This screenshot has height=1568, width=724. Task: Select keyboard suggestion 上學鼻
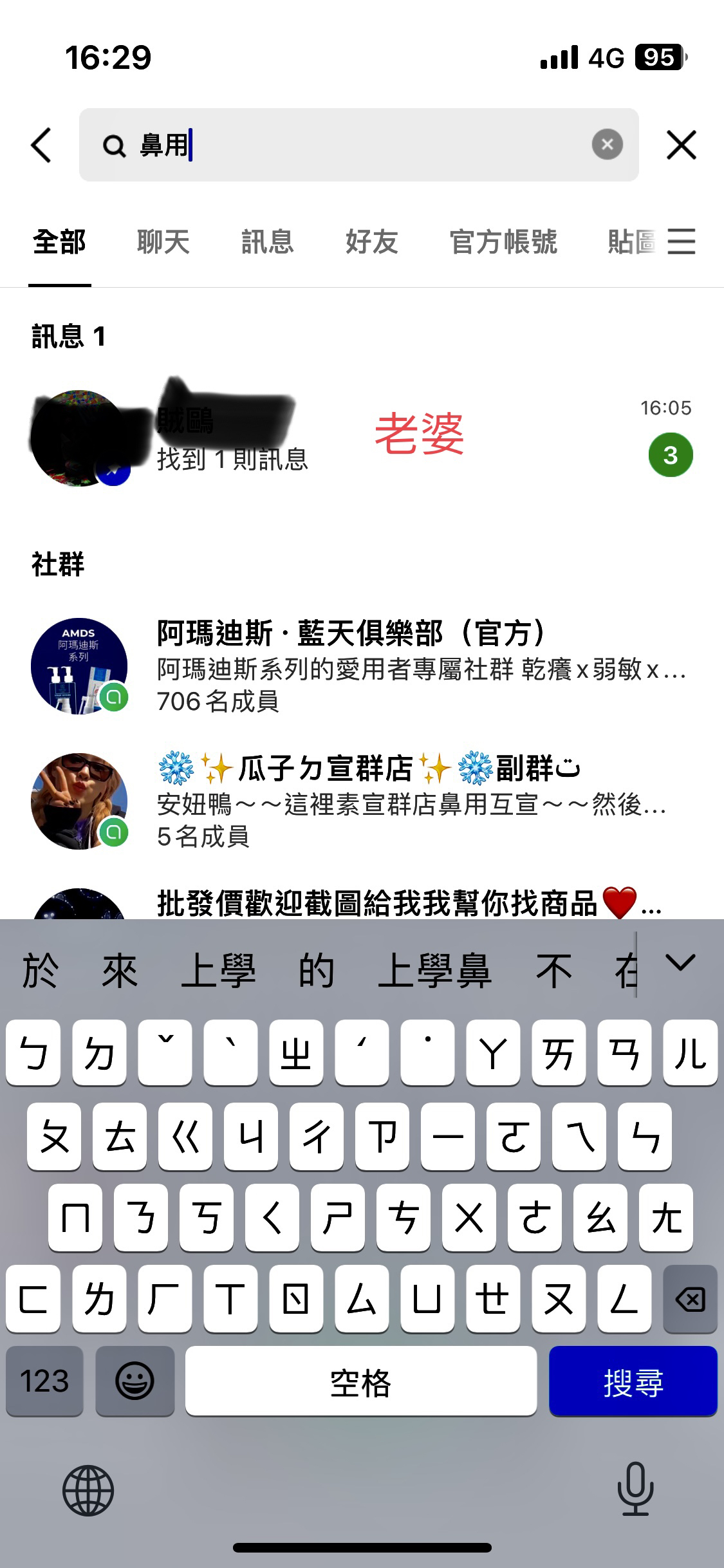(x=435, y=971)
